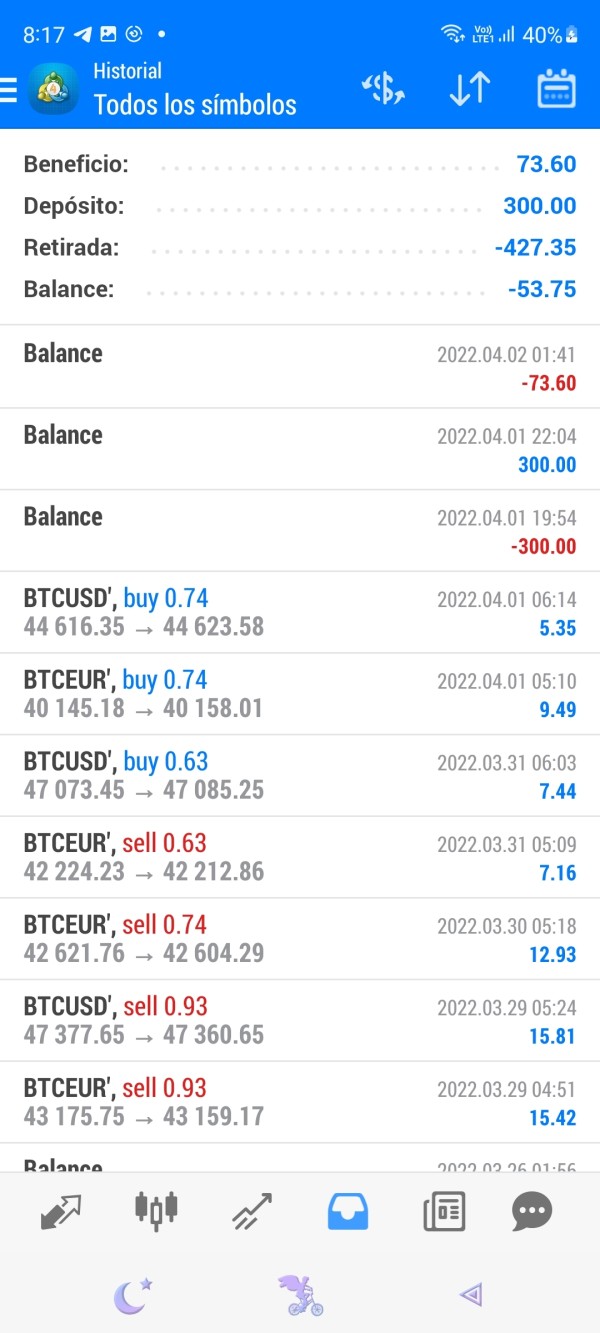Screen dimensions: 600x1333
Task: Open the symbol filter icon
Action: pyautogui.click(x=383, y=89)
